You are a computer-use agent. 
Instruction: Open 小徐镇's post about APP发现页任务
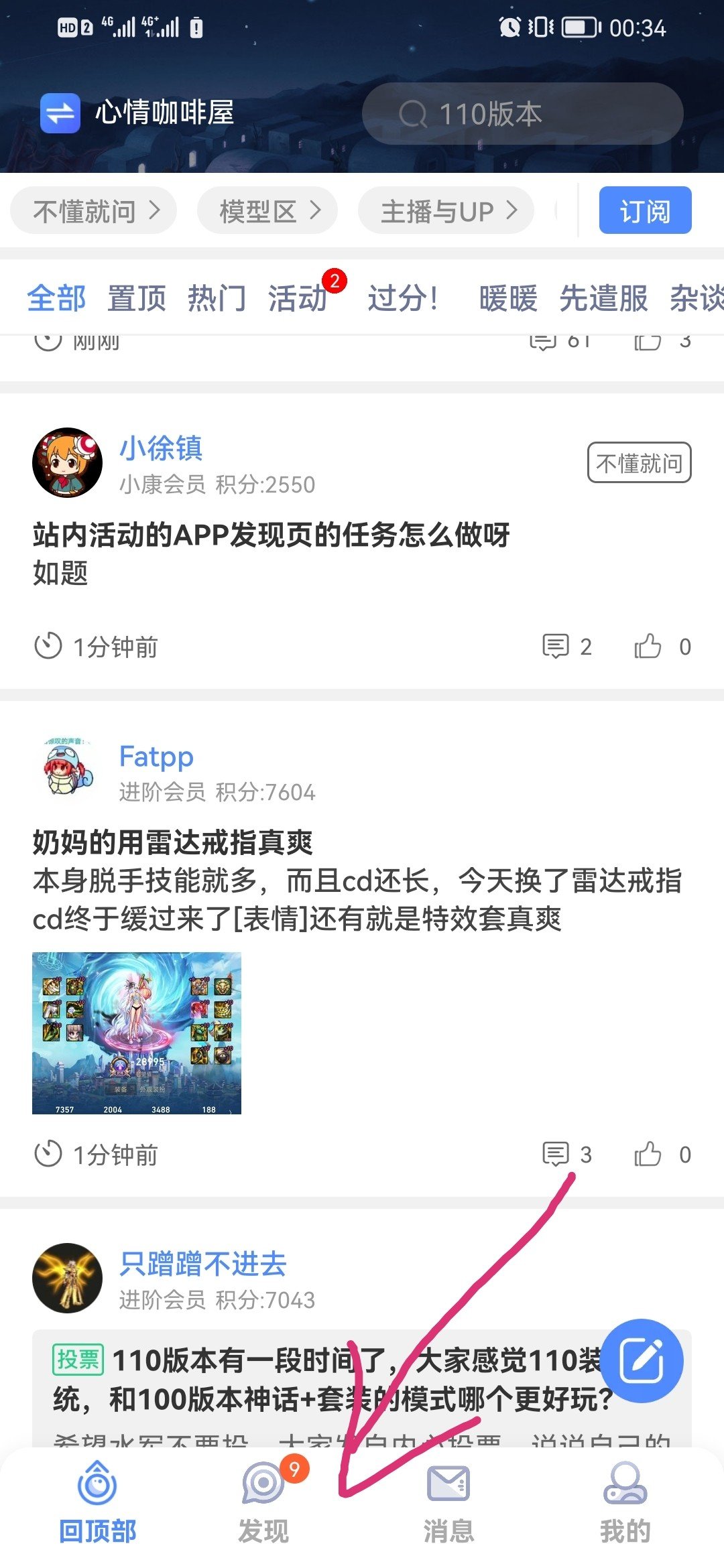click(271, 535)
